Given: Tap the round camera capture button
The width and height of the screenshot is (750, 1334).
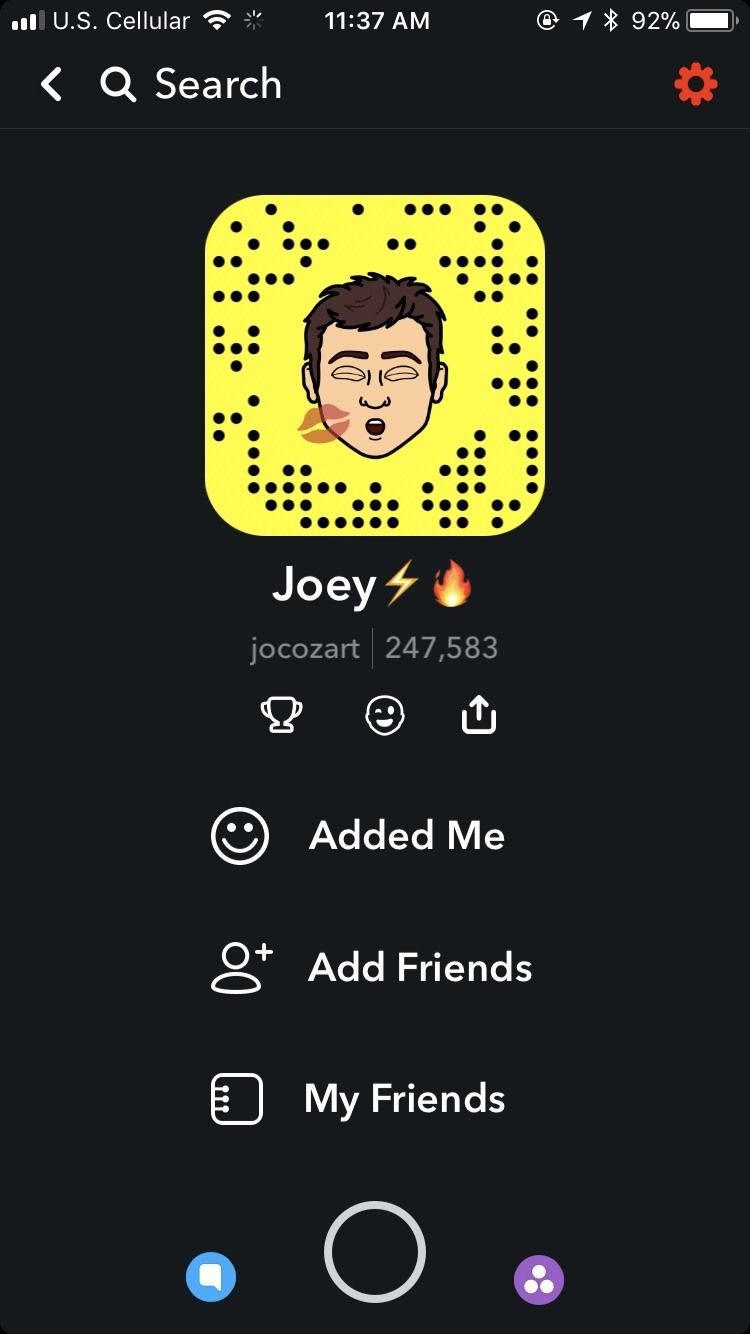Looking at the screenshot, I should coord(375,1252).
